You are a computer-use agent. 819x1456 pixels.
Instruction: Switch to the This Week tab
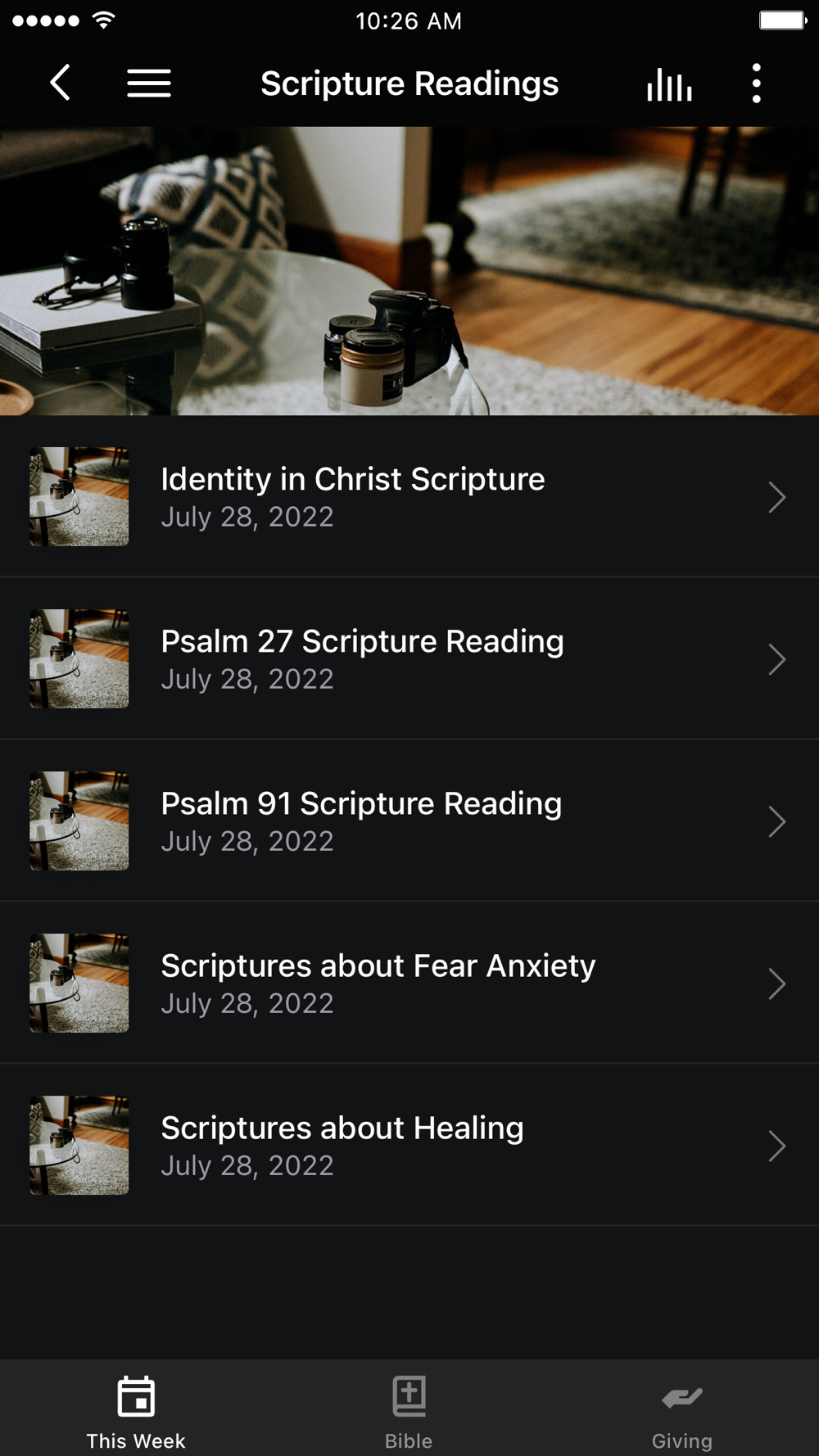[136, 1412]
